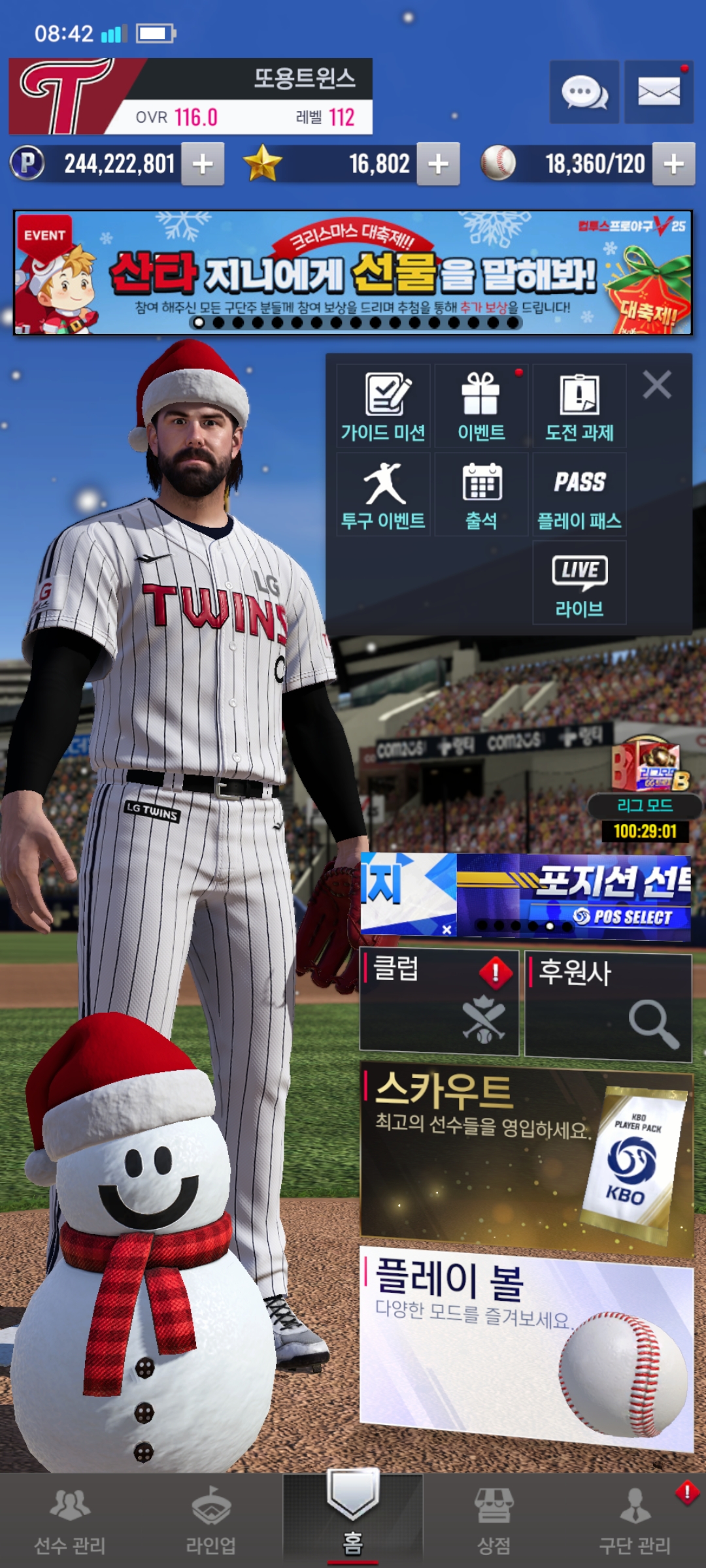Open the 투구 이벤트 pitching event
The height and width of the screenshot is (1568, 706).
pyautogui.click(x=384, y=495)
